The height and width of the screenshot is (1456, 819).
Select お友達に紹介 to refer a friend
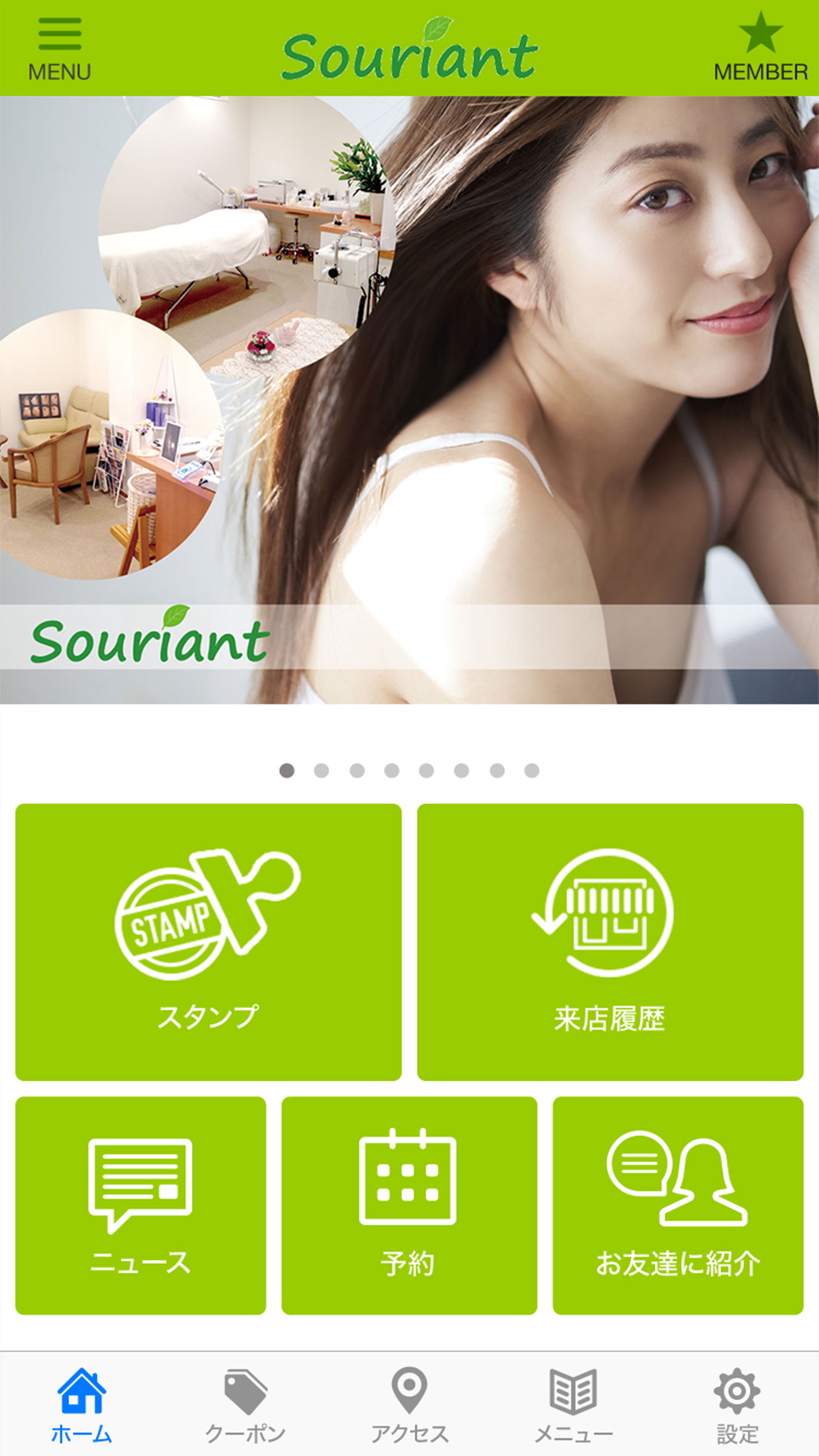pos(678,1205)
